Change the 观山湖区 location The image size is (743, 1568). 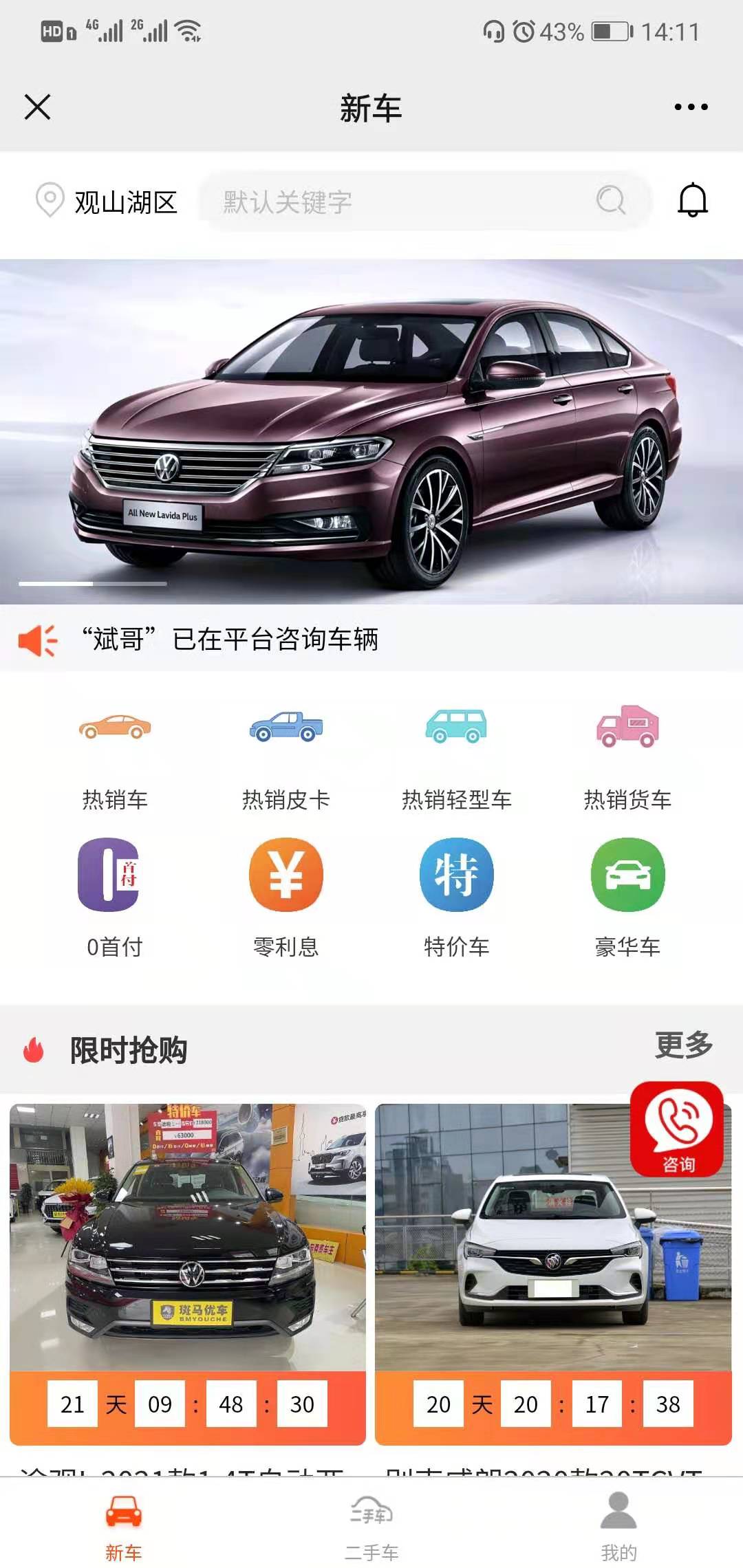(x=107, y=202)
